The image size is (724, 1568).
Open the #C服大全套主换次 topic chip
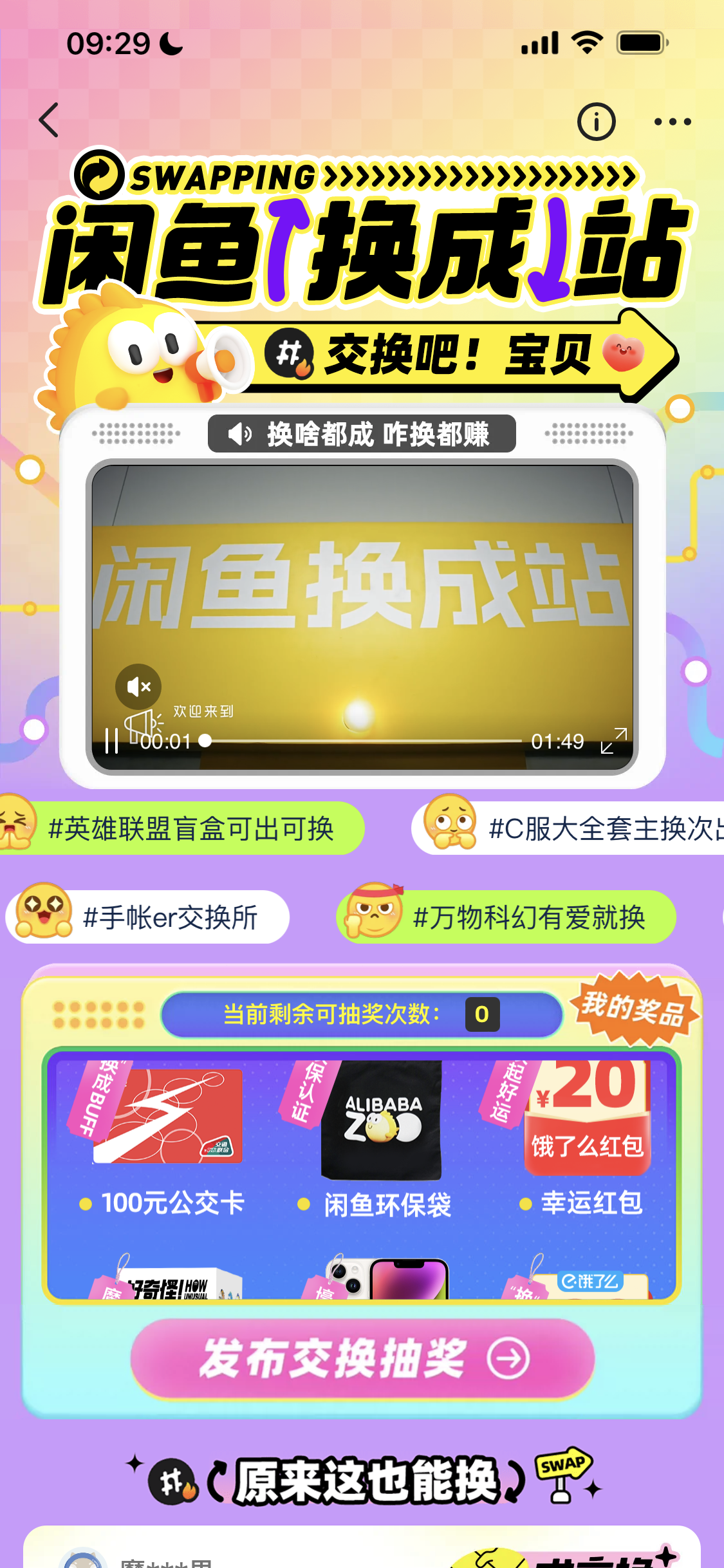pyautogui.click(x=568, y=828)
